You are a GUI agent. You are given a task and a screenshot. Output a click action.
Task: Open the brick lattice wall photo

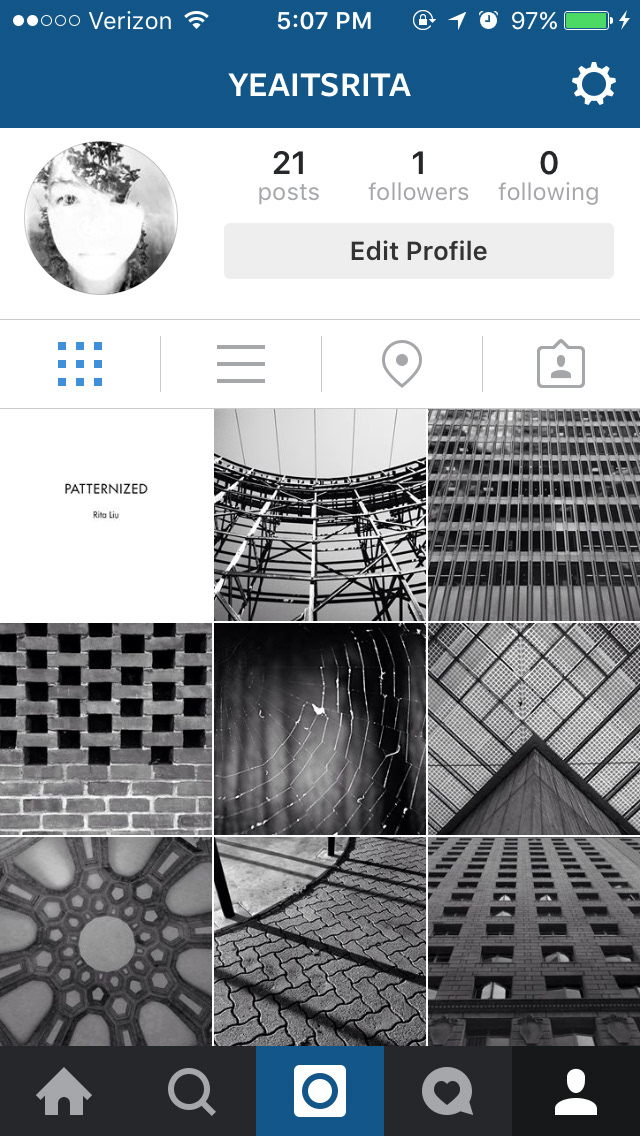(x=106, y=729)
